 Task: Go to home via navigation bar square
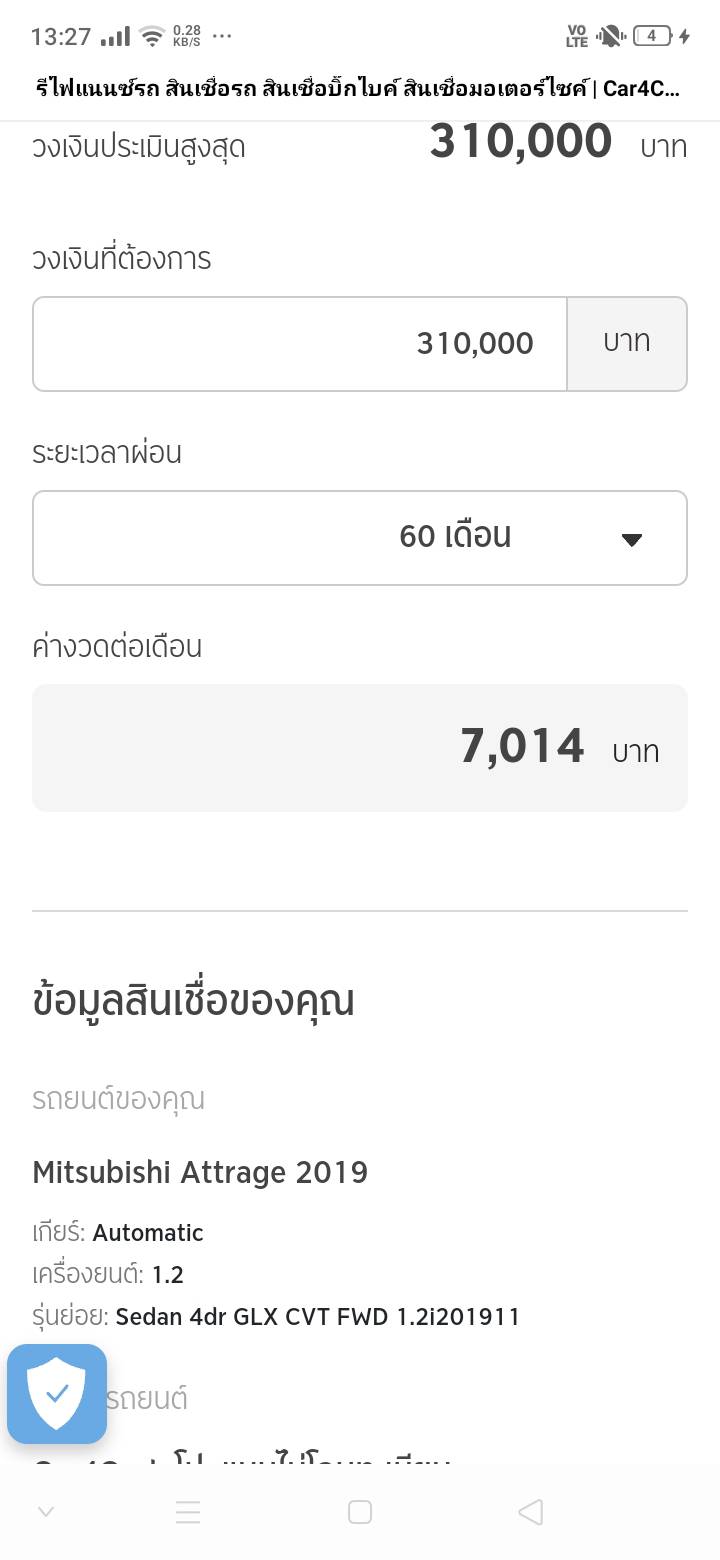coord(360,1512)
